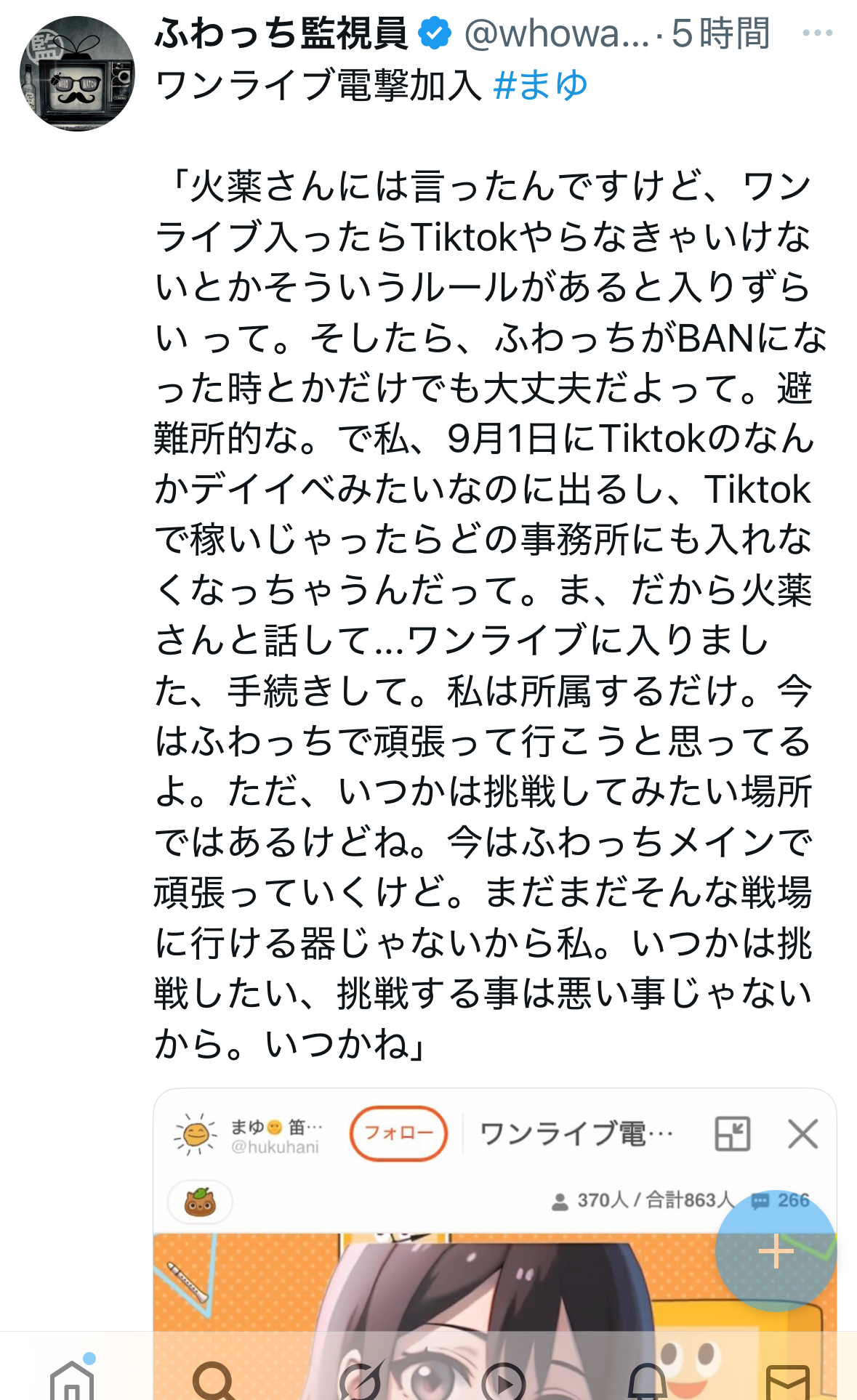857x1400 pixels.
Task: Switch to the Search tab
Action: [x=214, y=1378]
